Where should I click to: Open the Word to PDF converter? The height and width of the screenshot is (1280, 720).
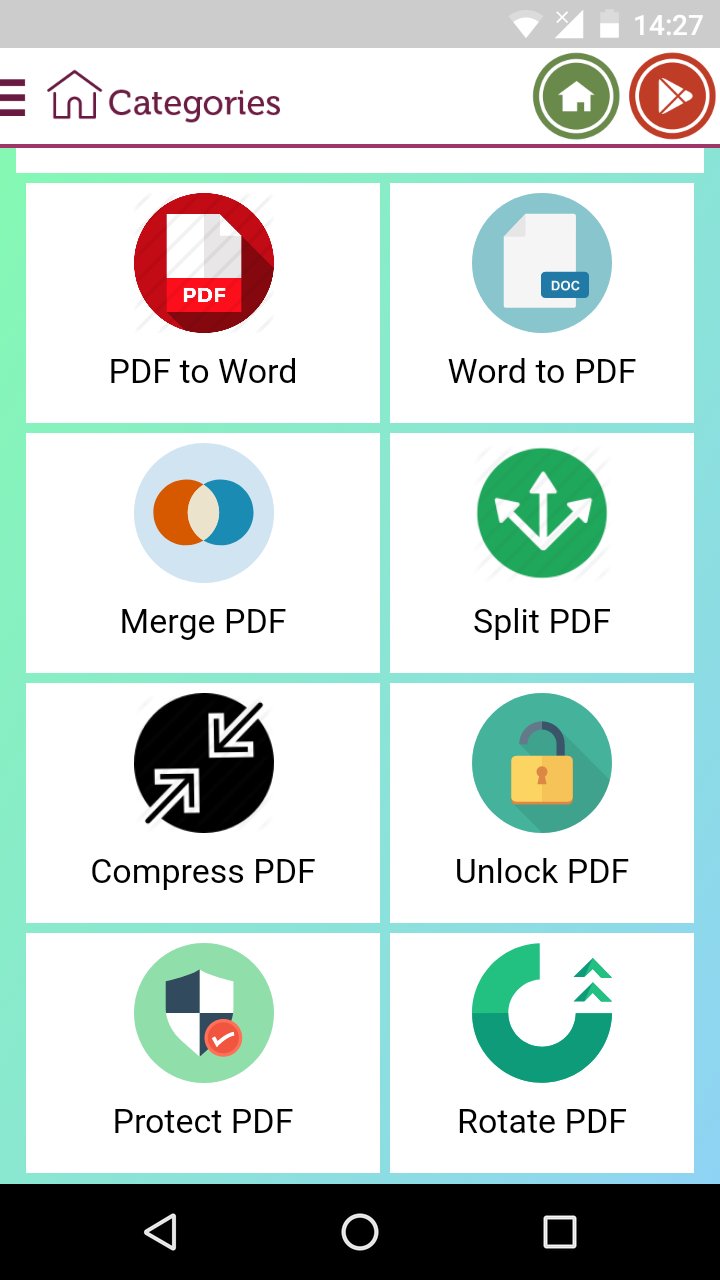541,263
